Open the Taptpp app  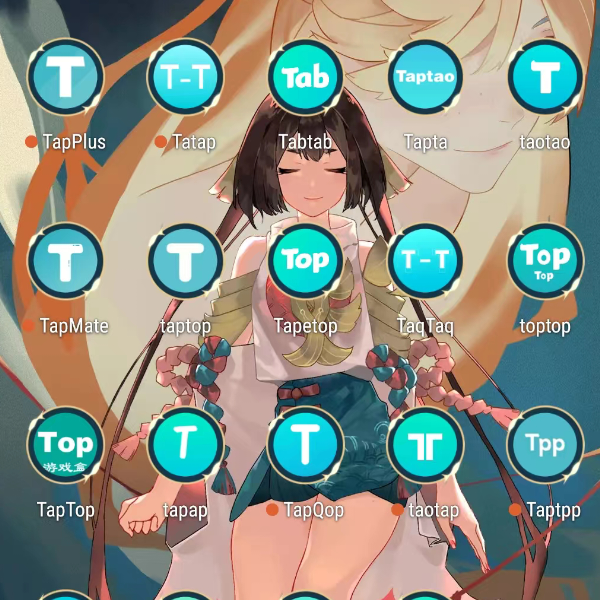point(545,445)
